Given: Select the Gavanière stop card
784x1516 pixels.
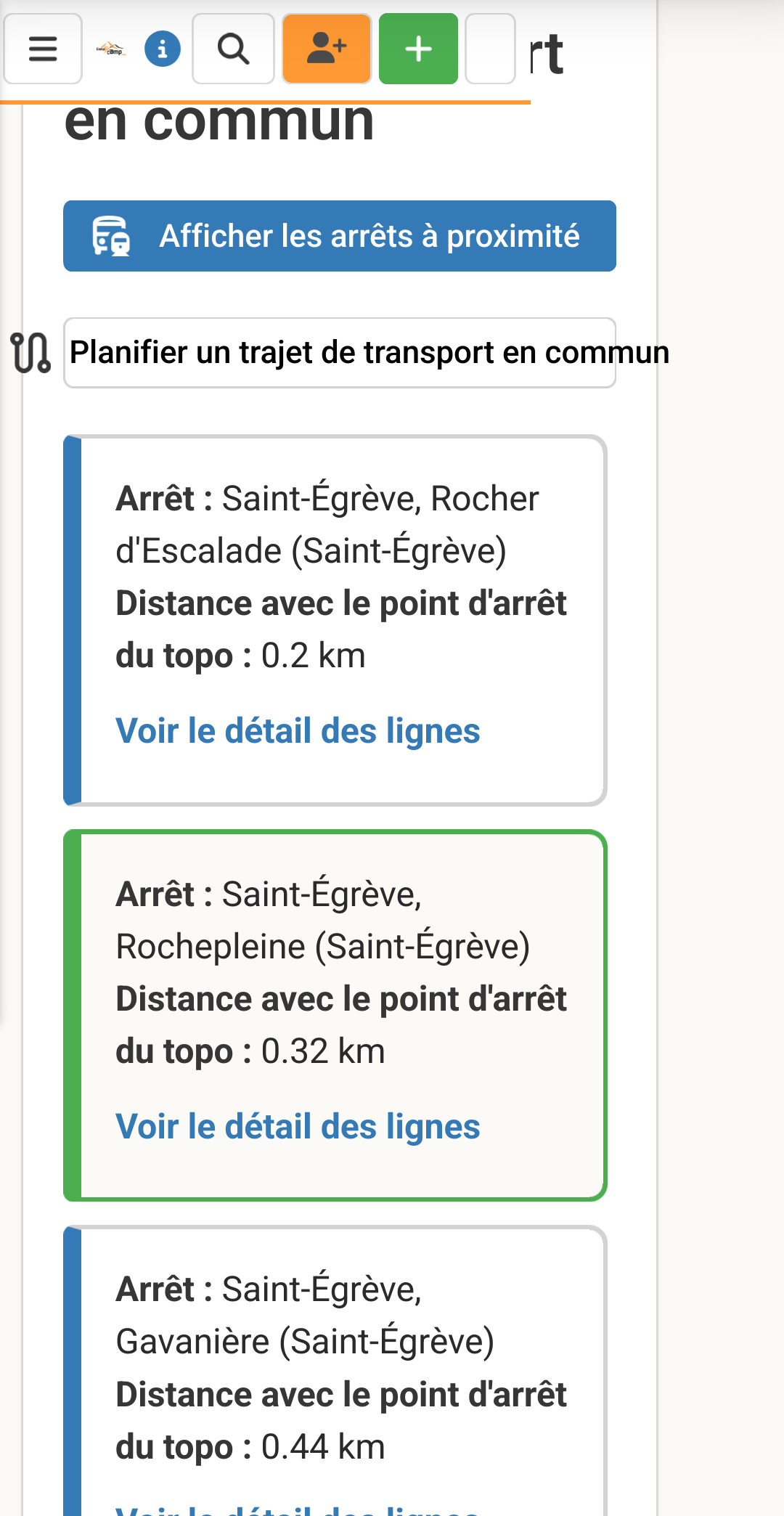Looking at the screenshot, I should 335,1371.
